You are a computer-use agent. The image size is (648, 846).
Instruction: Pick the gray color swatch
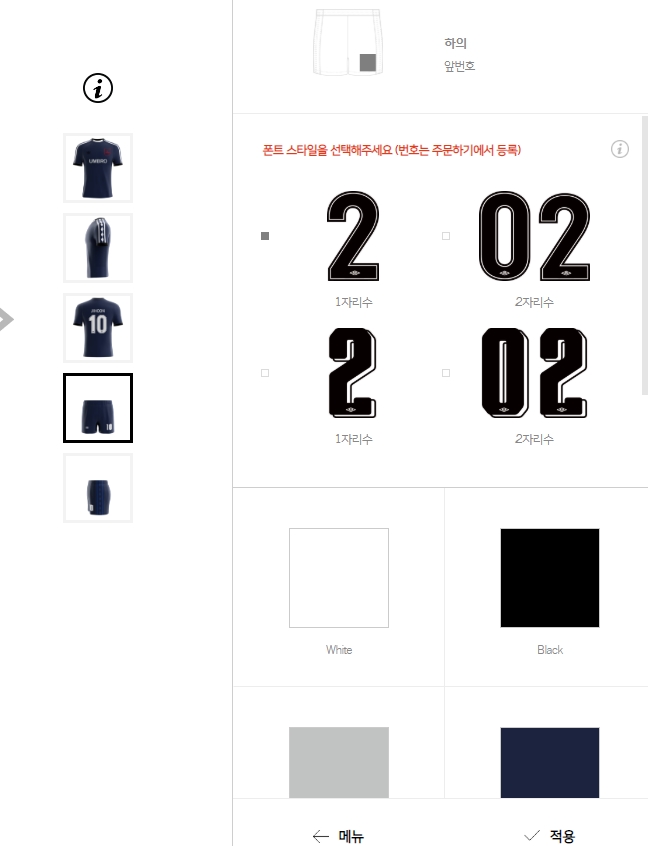click(339, 762)
